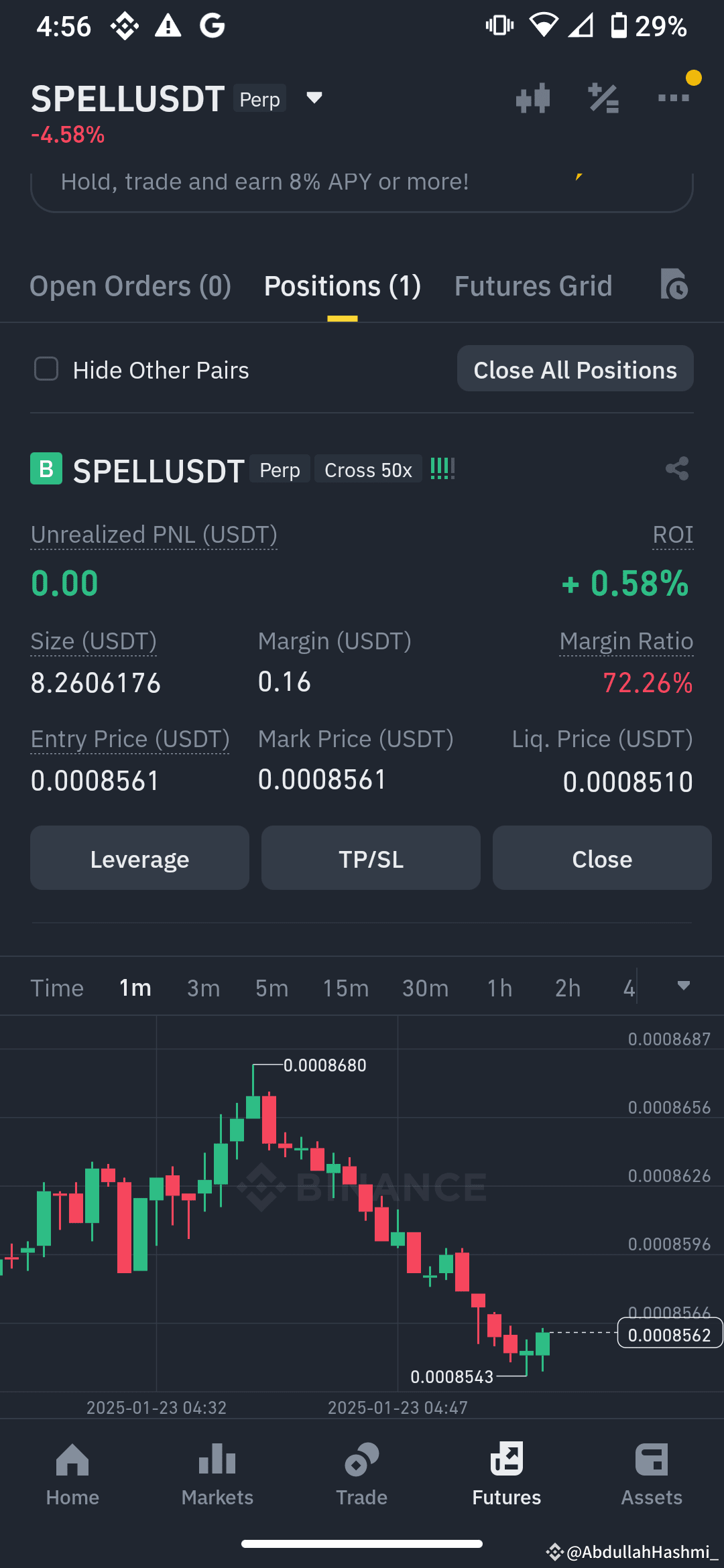Image resolution: width=724 pixels, height=1568 pixels.
Task: Open the Futures Grid tab
Action: [x=533, y=285]
